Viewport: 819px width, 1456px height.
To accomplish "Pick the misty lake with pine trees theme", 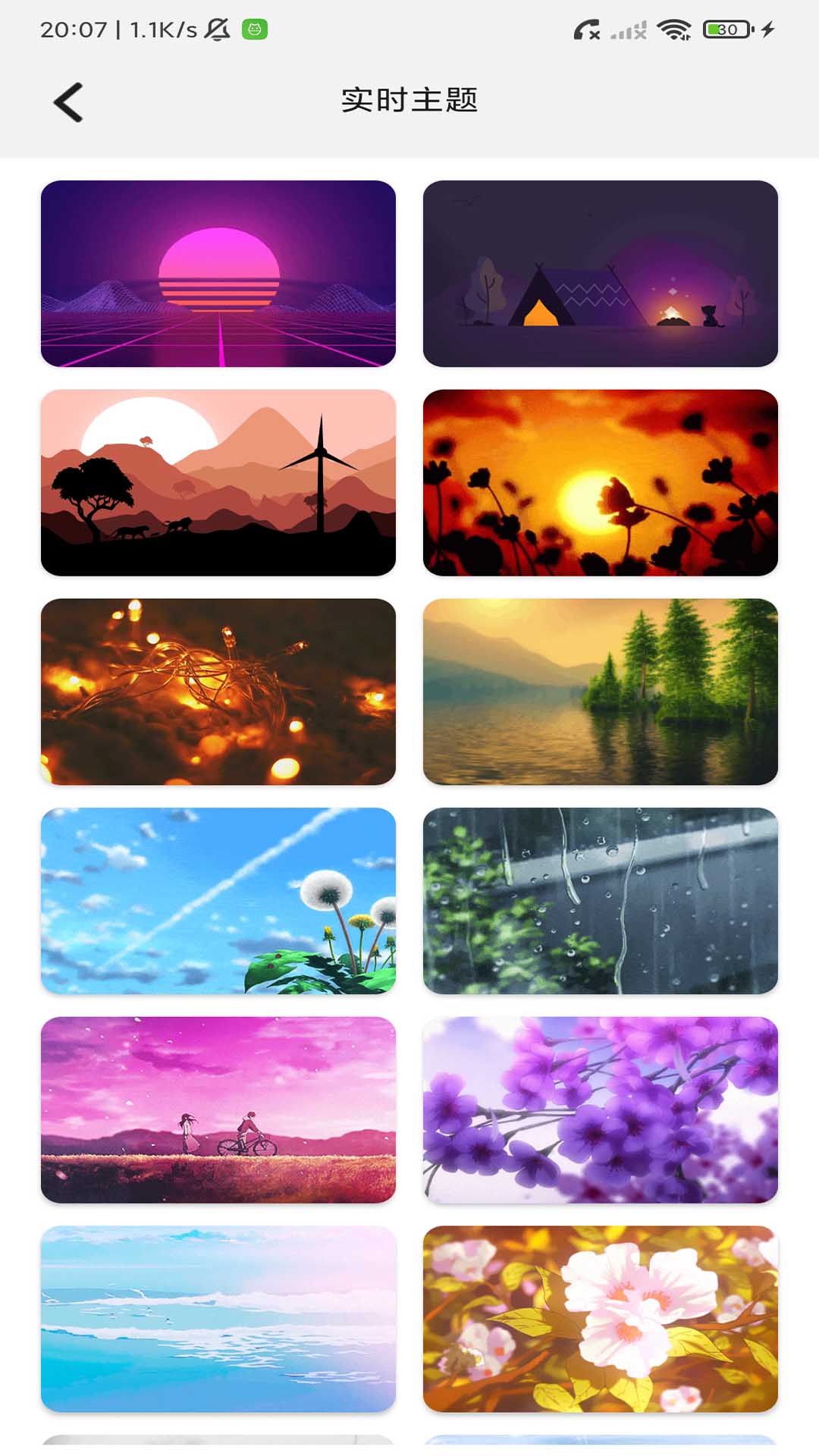I will [601, 692].
